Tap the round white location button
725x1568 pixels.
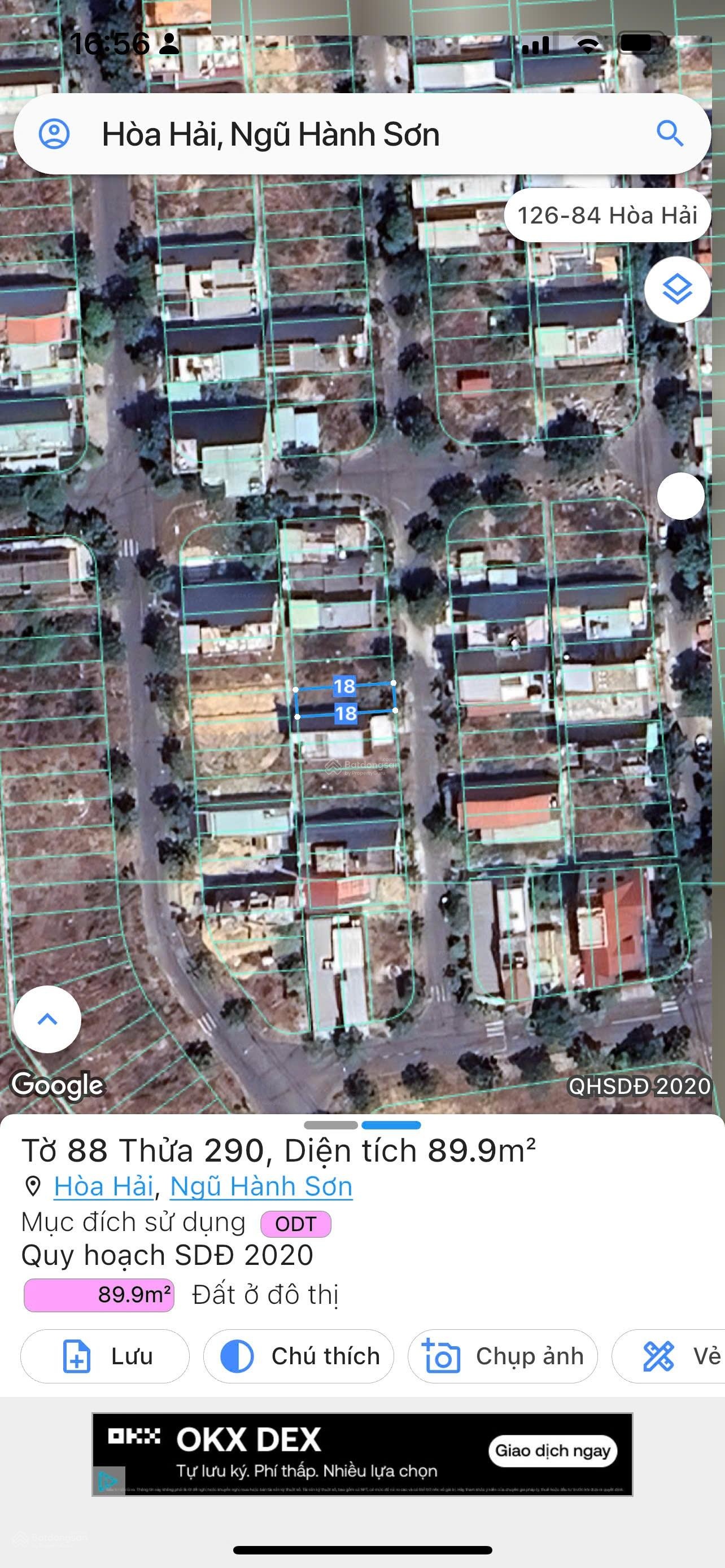[680, 496]
